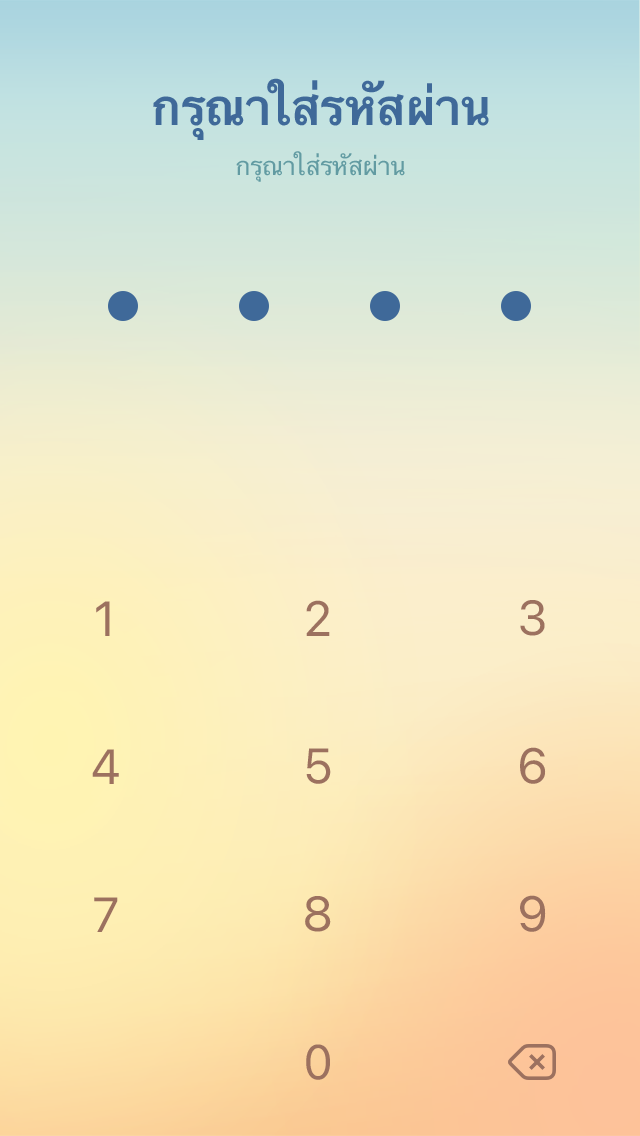Tap the number 4 key
640x1136 pixels.
[x=106, y=767]
